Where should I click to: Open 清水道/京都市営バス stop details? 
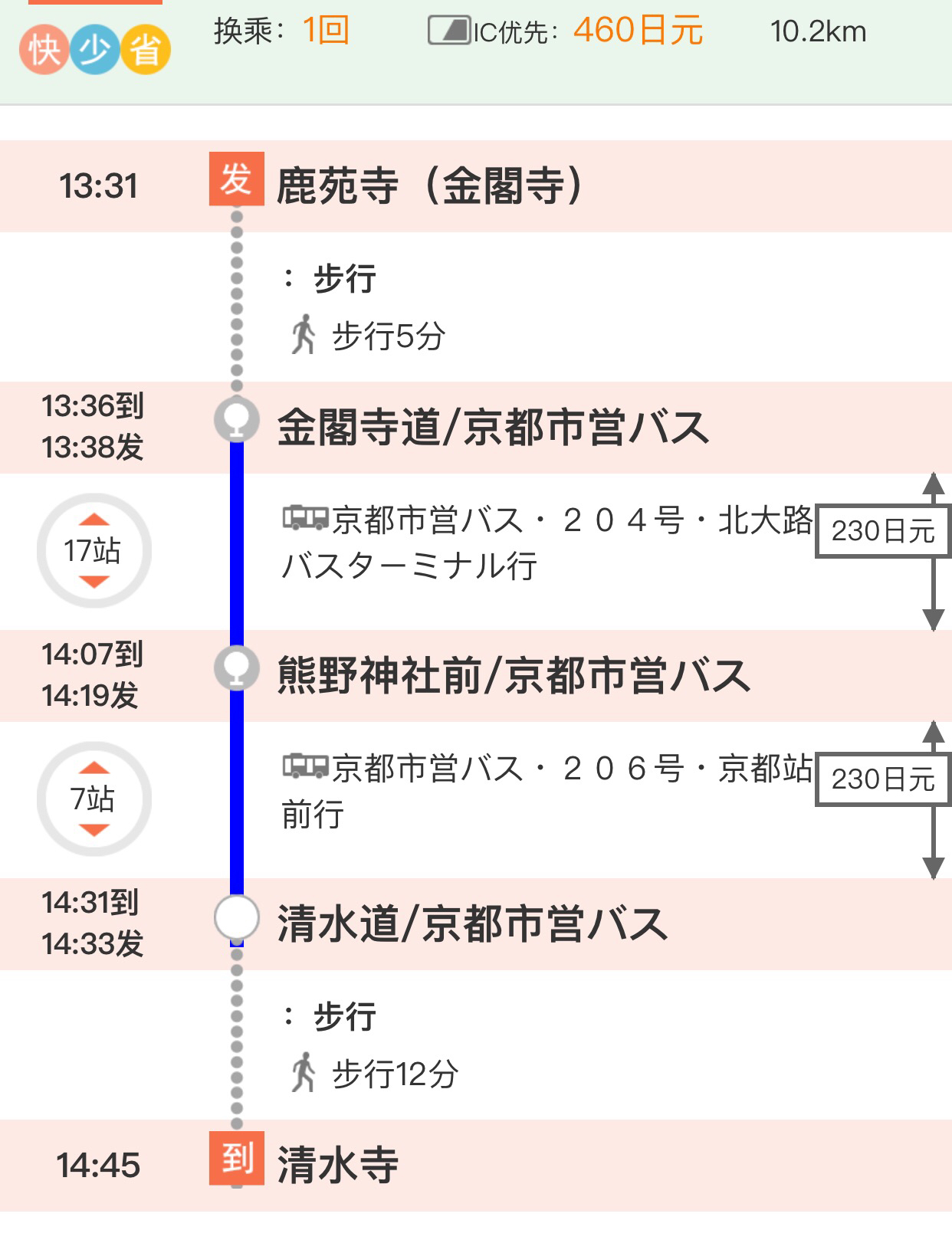pyautogui.click(x=471, y=924)
